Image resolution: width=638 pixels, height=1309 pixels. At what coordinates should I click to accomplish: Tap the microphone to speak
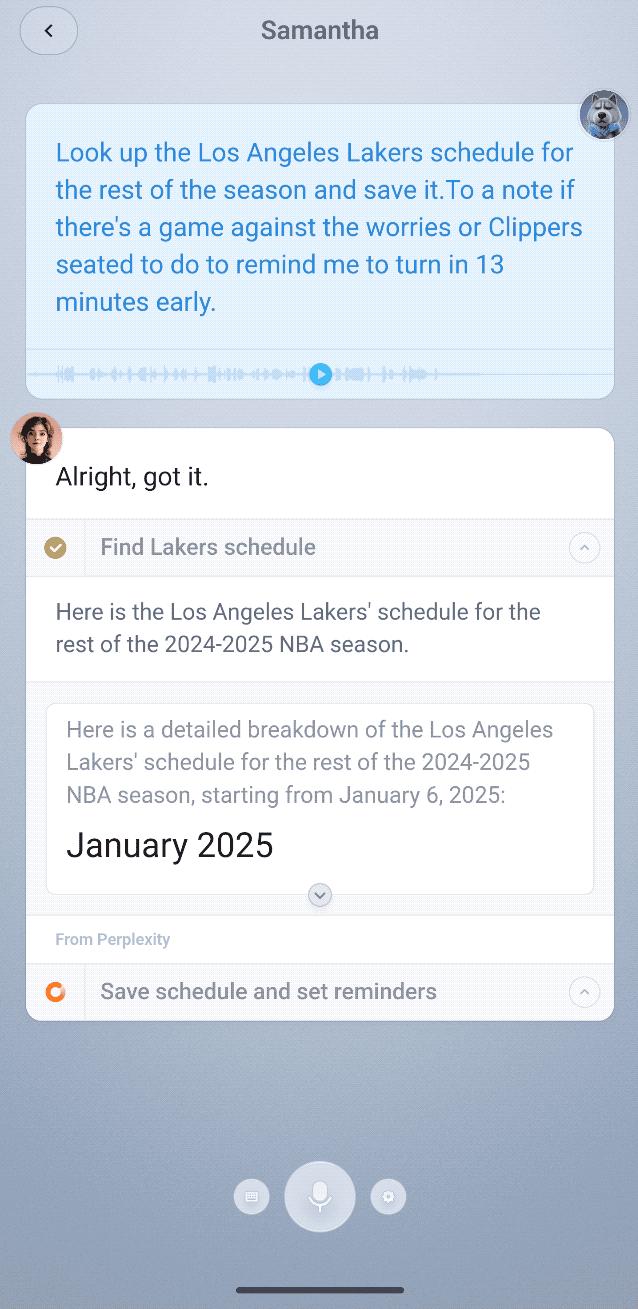pos(320,1196)
